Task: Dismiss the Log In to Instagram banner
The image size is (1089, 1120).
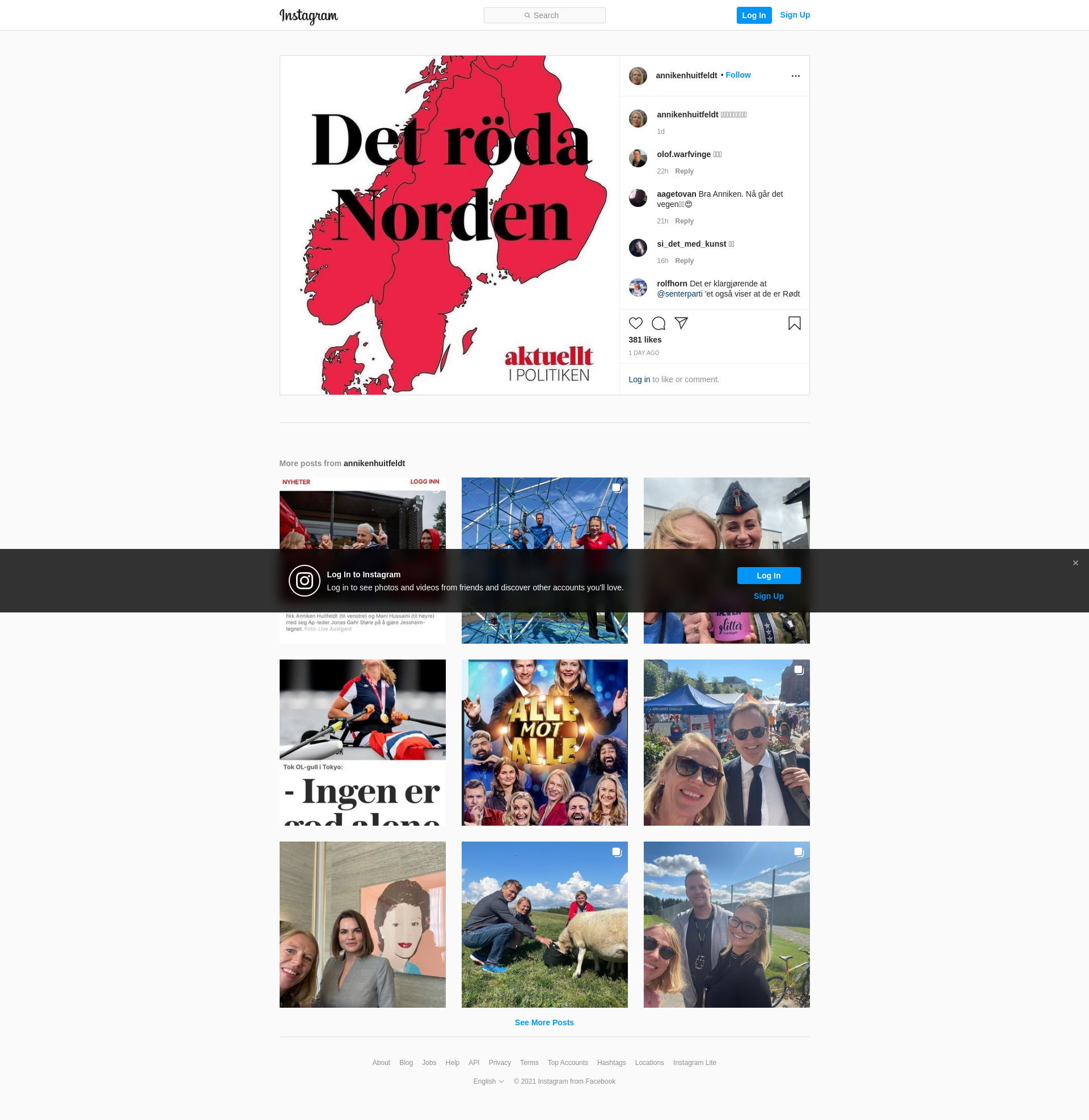Action: (x=1075, y=563)
